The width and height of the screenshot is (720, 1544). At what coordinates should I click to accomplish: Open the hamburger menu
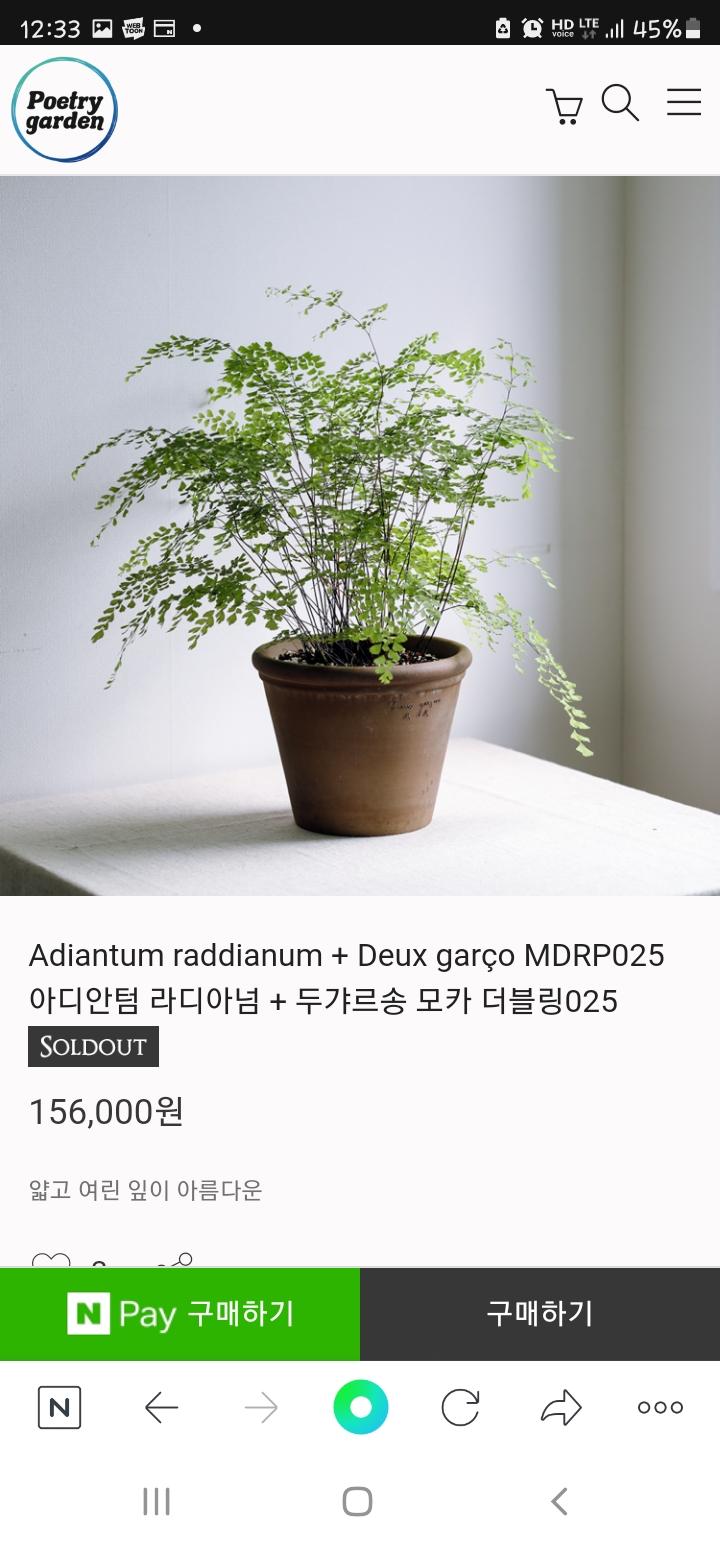684,102
